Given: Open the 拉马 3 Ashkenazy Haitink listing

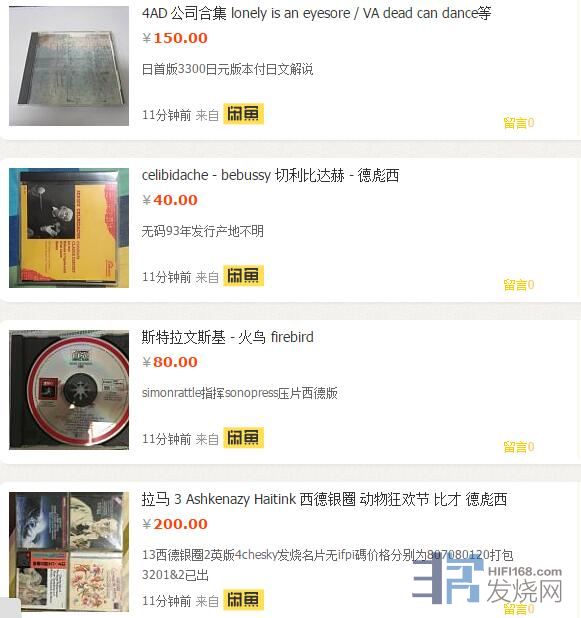Looking at the screenshot, I should click(x=324, y=499).
